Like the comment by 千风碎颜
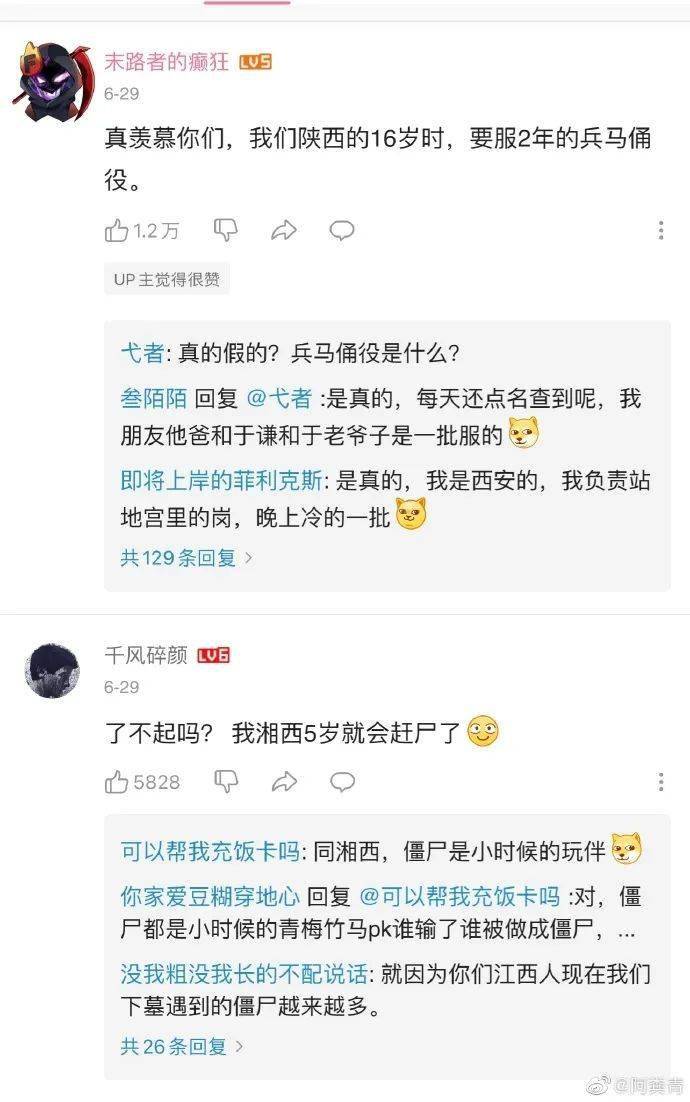This screenshot has height=1102, width=690. [x=118, y=782]
